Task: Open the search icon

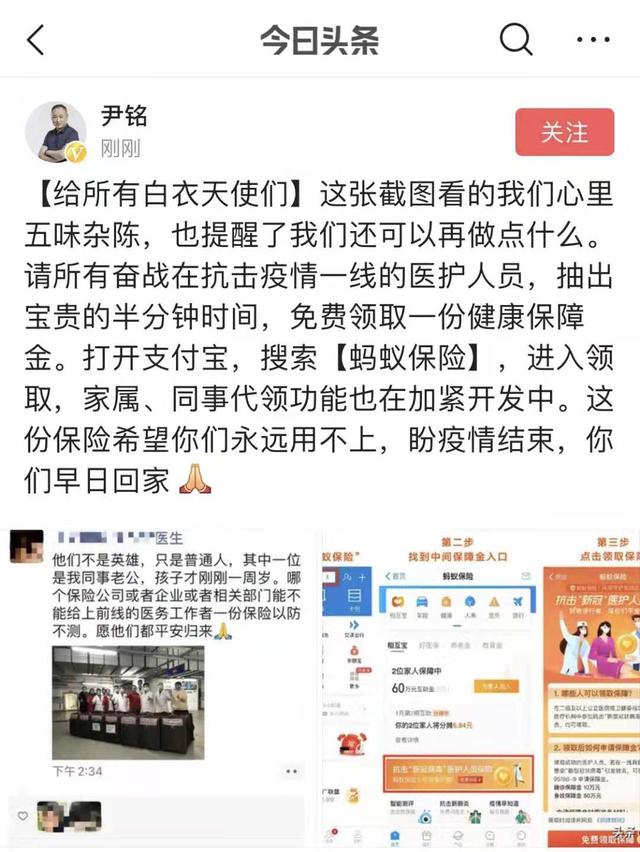Action: click(x=516, y=40)
